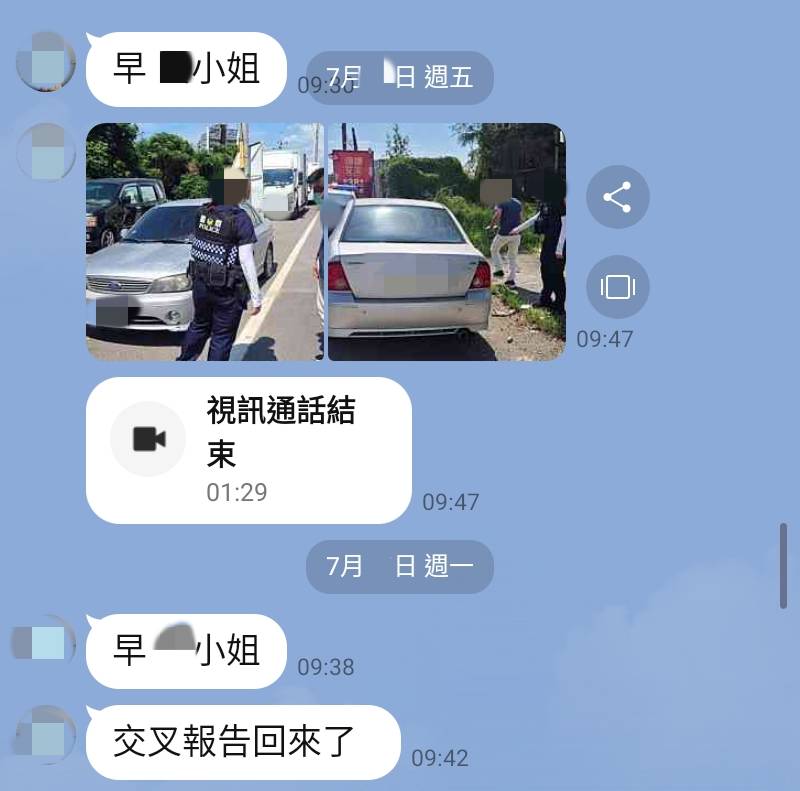This screenshot has height=791, width=800.
Task: Open sender's avatar next to first greeting
Action: click(47, 62)
